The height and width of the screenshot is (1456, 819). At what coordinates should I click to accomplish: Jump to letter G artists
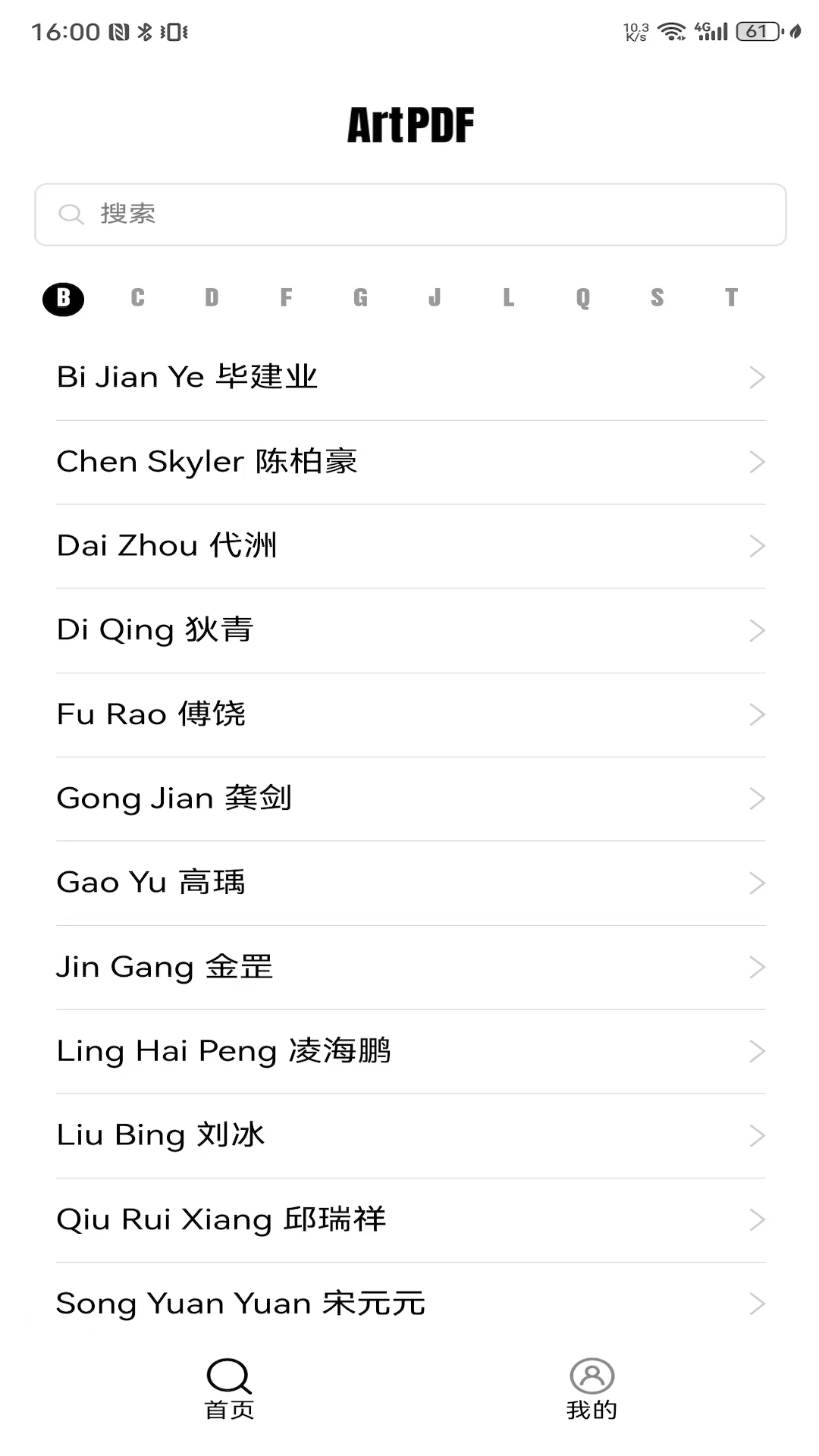(x=360, y=298)
